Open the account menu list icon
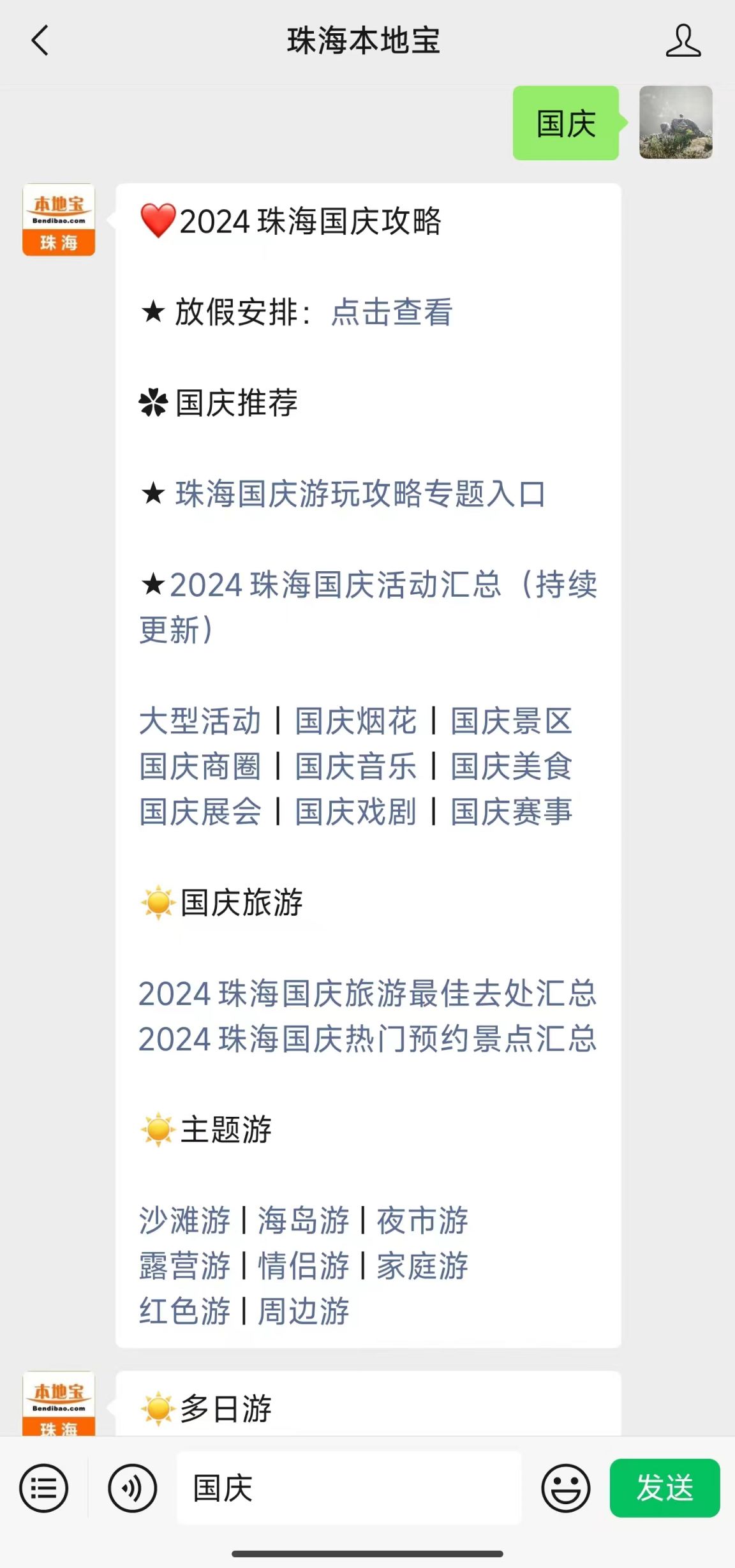Screen dimensions: 735x1568 pos(43,1488)
